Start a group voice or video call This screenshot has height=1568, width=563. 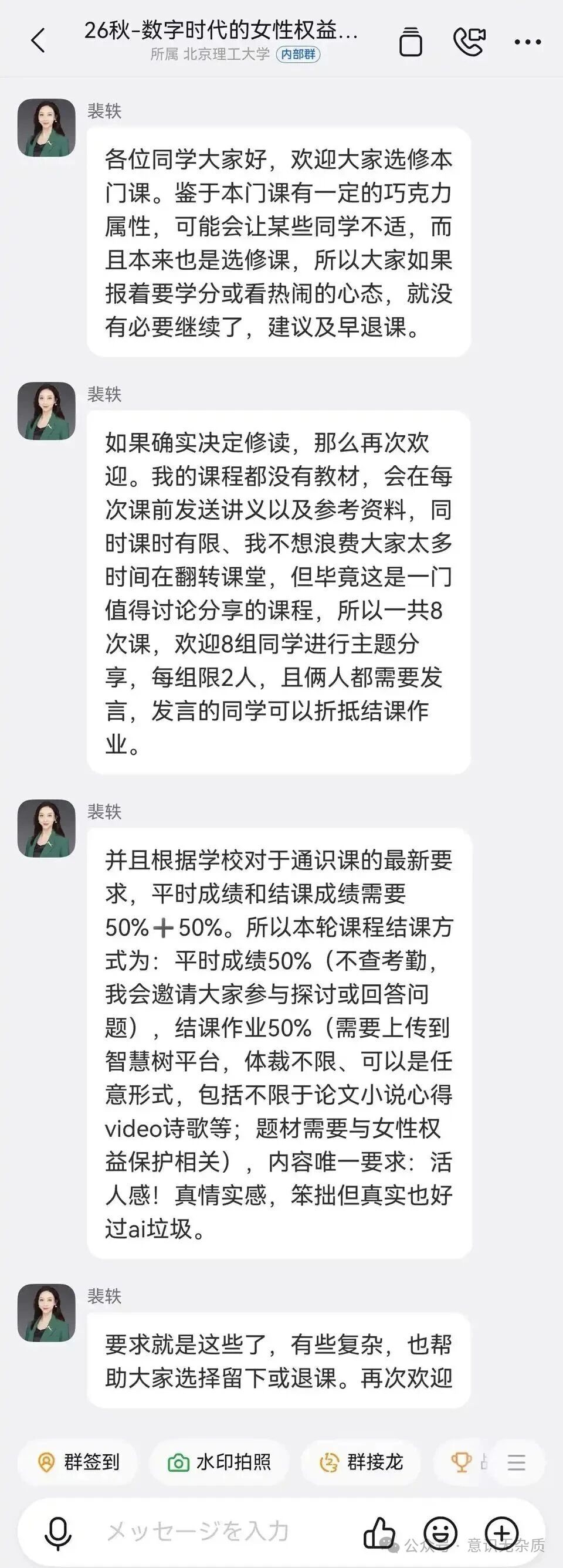pos(469,42)
